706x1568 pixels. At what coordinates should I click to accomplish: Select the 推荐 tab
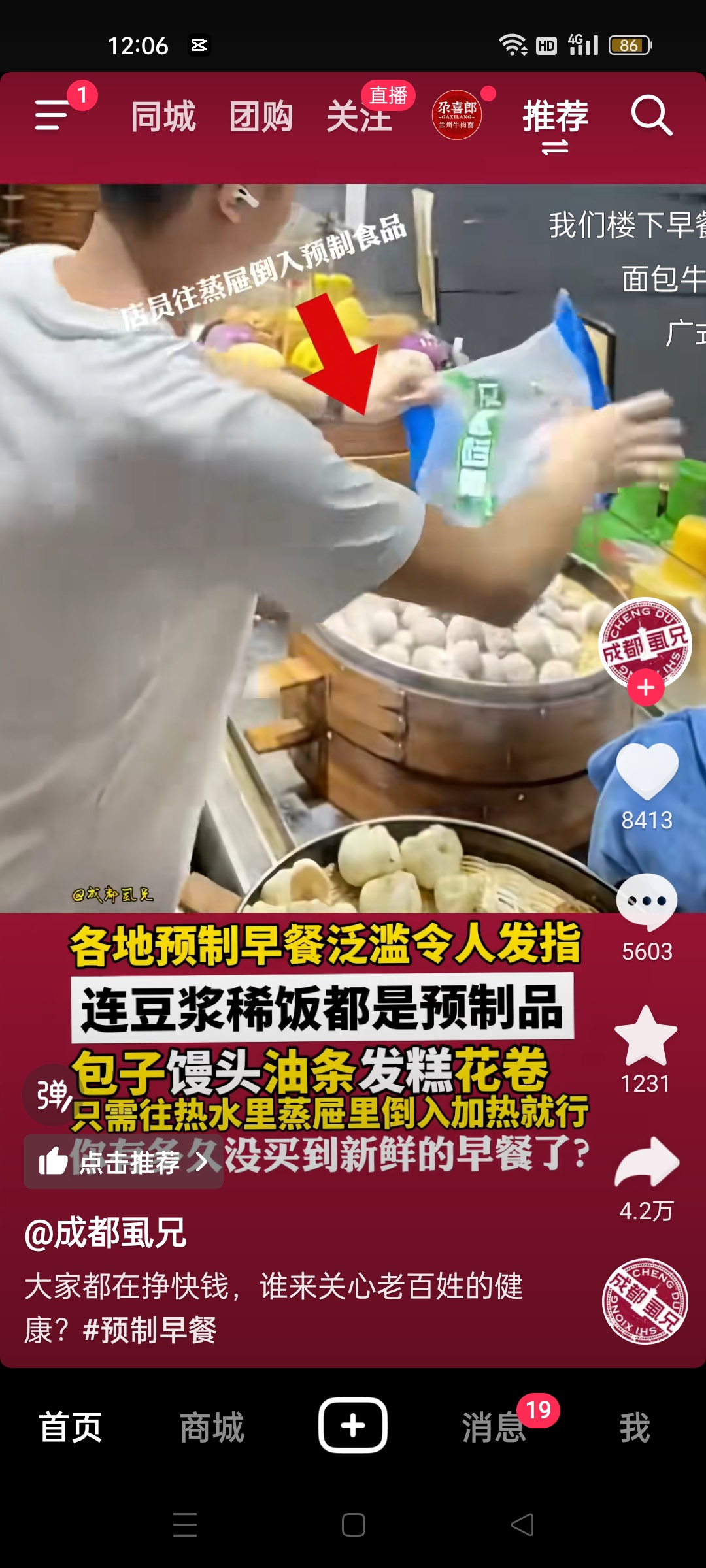pyautogui.click(x=555, y=117)
